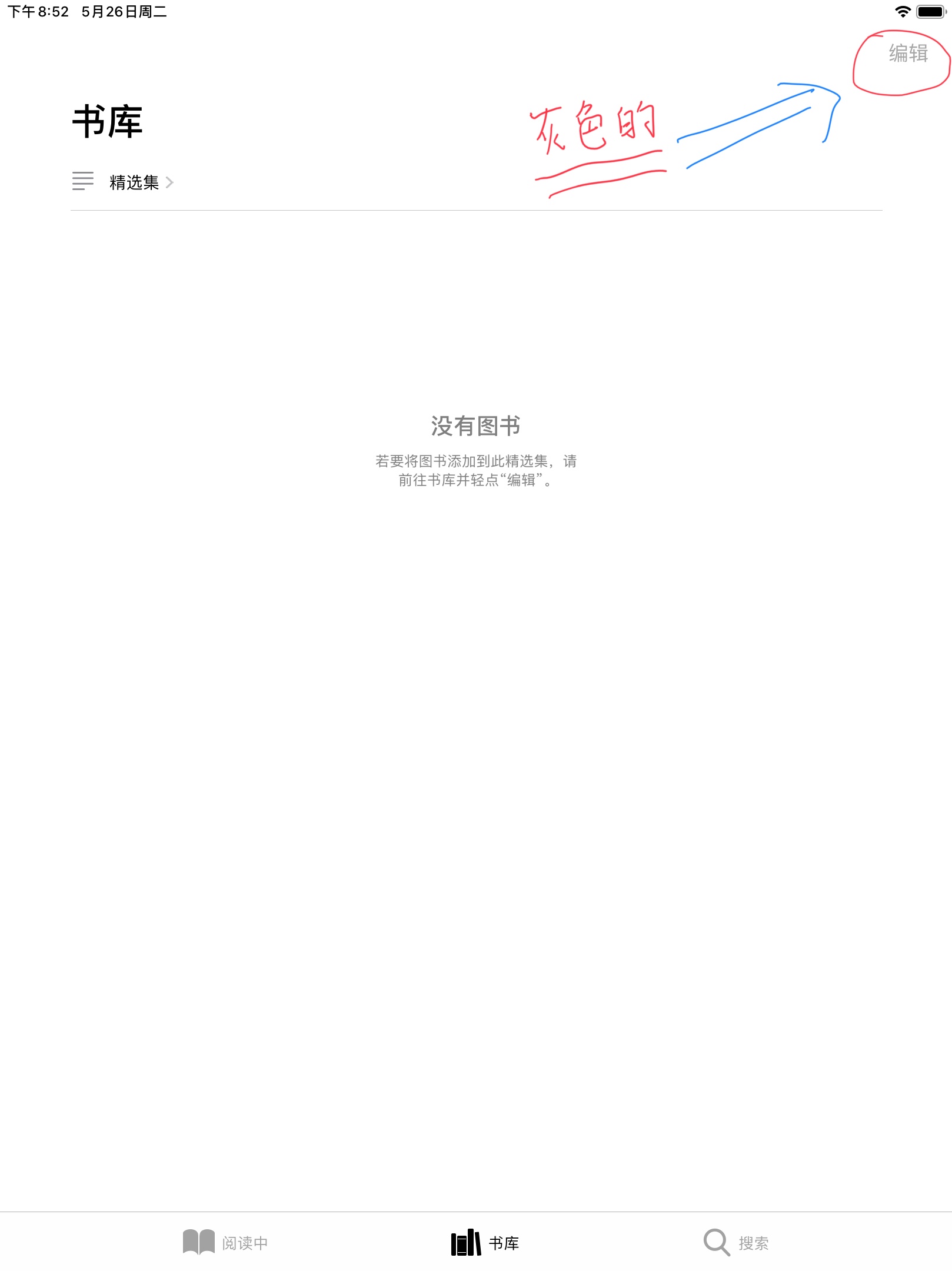Switch to the 阅读中 tab

[225, 1243]
